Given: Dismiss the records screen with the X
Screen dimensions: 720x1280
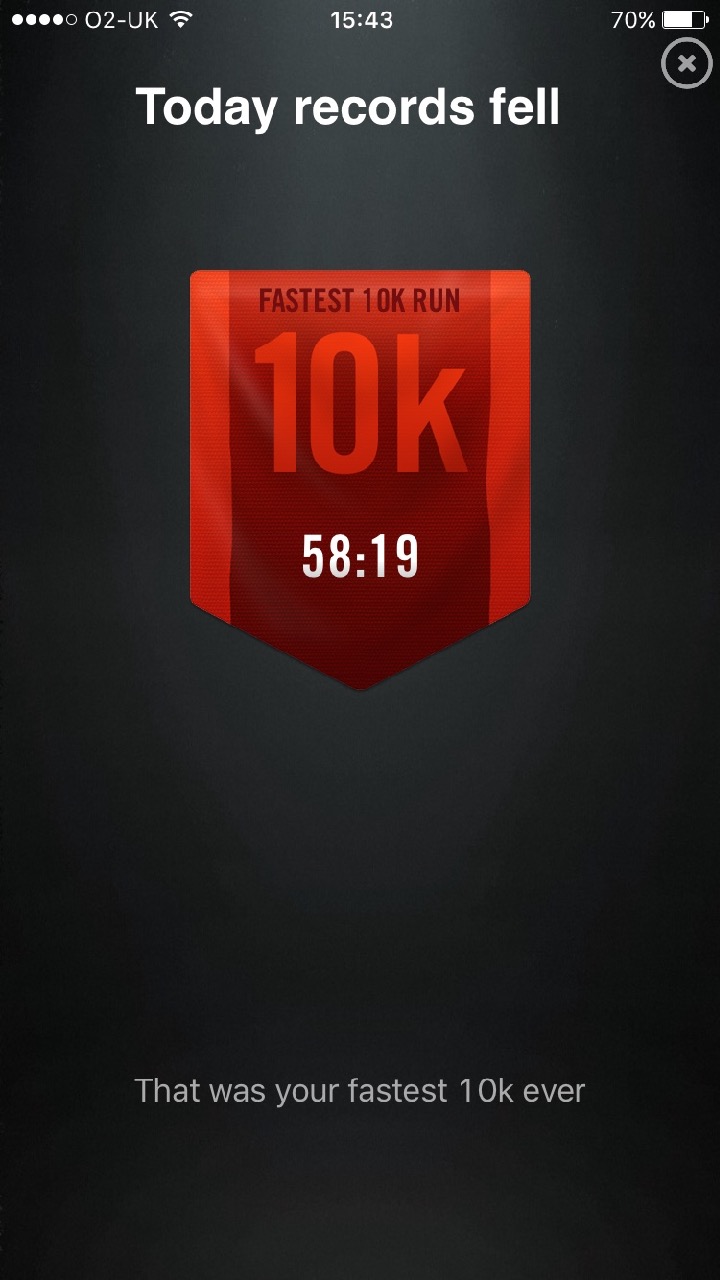Looking at the screenshot, I should pos(686,64).
